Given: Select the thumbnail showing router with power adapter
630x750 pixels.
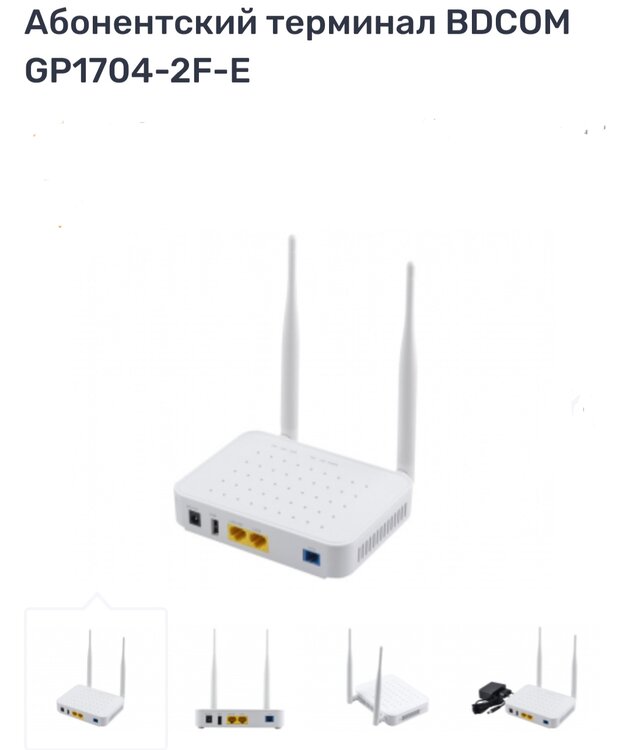Looking at the screenshot, I should pyautogui.click(x=532, y=680).
